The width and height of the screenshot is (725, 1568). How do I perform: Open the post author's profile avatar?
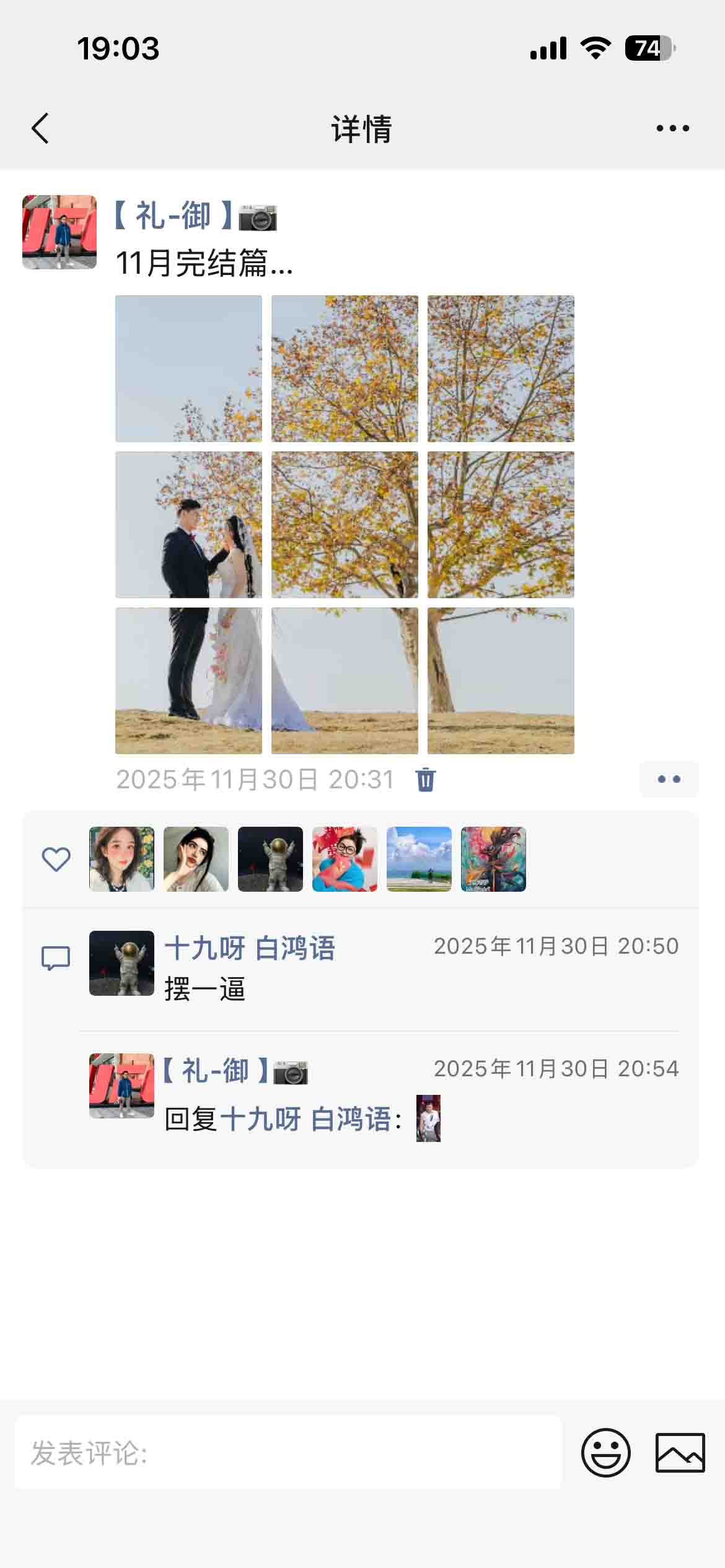click(59, 232)
